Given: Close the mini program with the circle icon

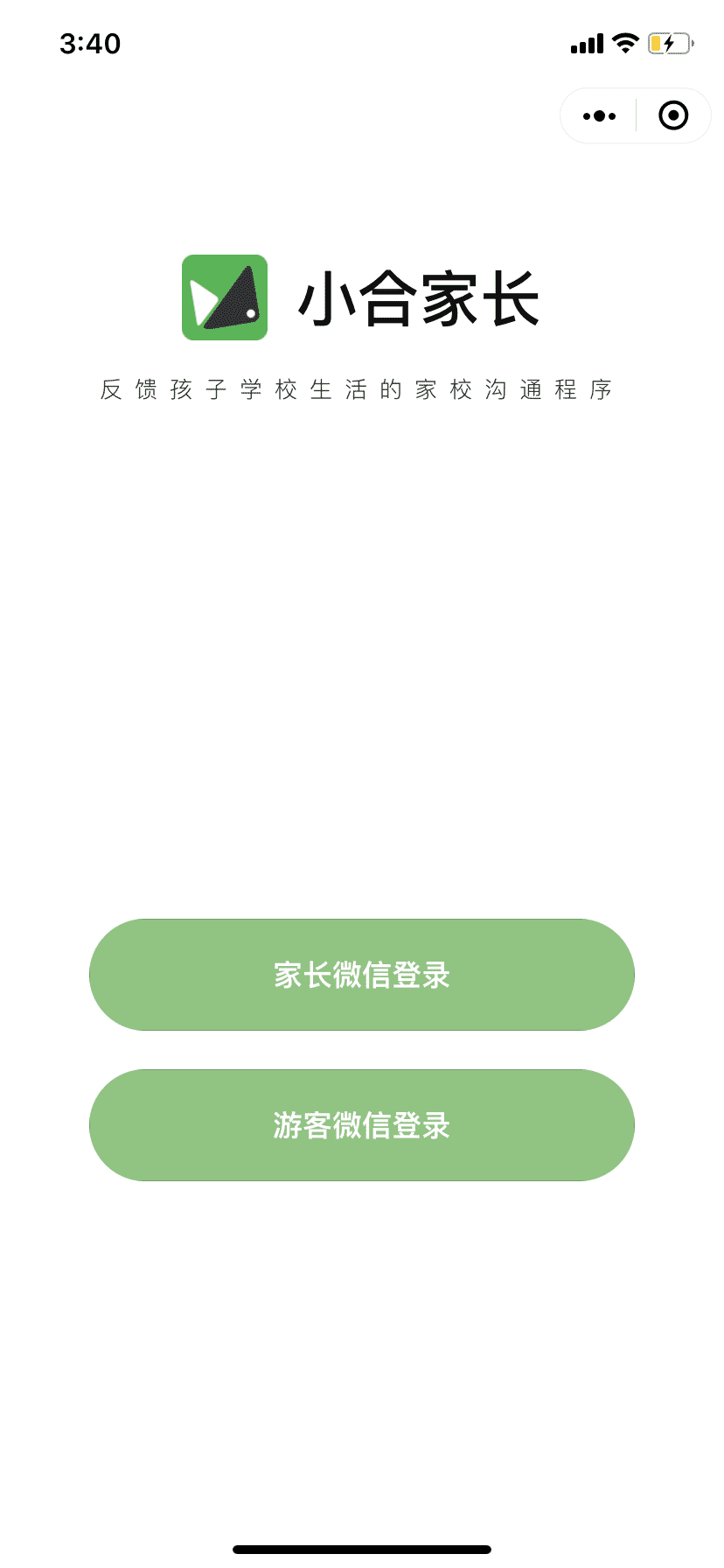Looking at the screenshot, I should 673,115.
